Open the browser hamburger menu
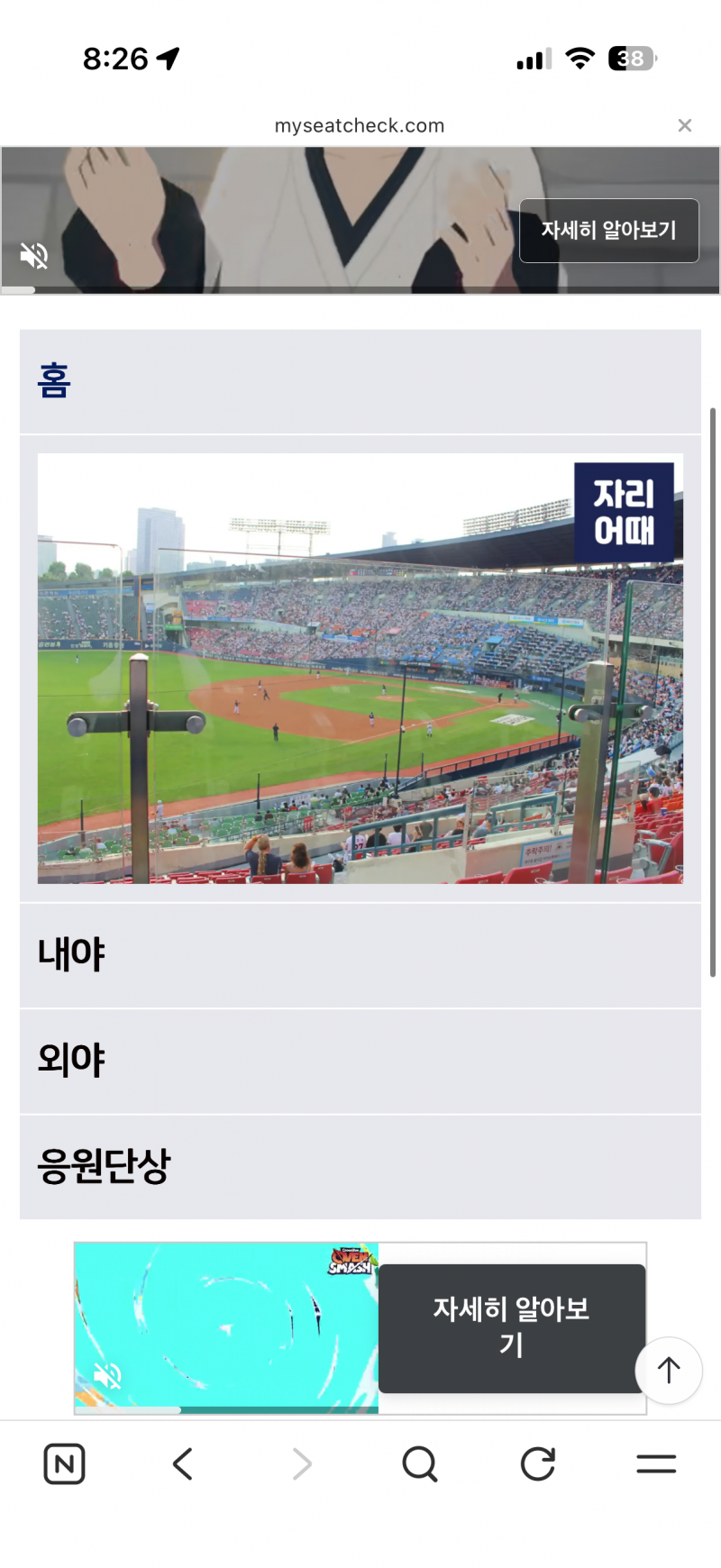Image resolution: width=721 pixels, height=1568 pixels. point(655,1463)
